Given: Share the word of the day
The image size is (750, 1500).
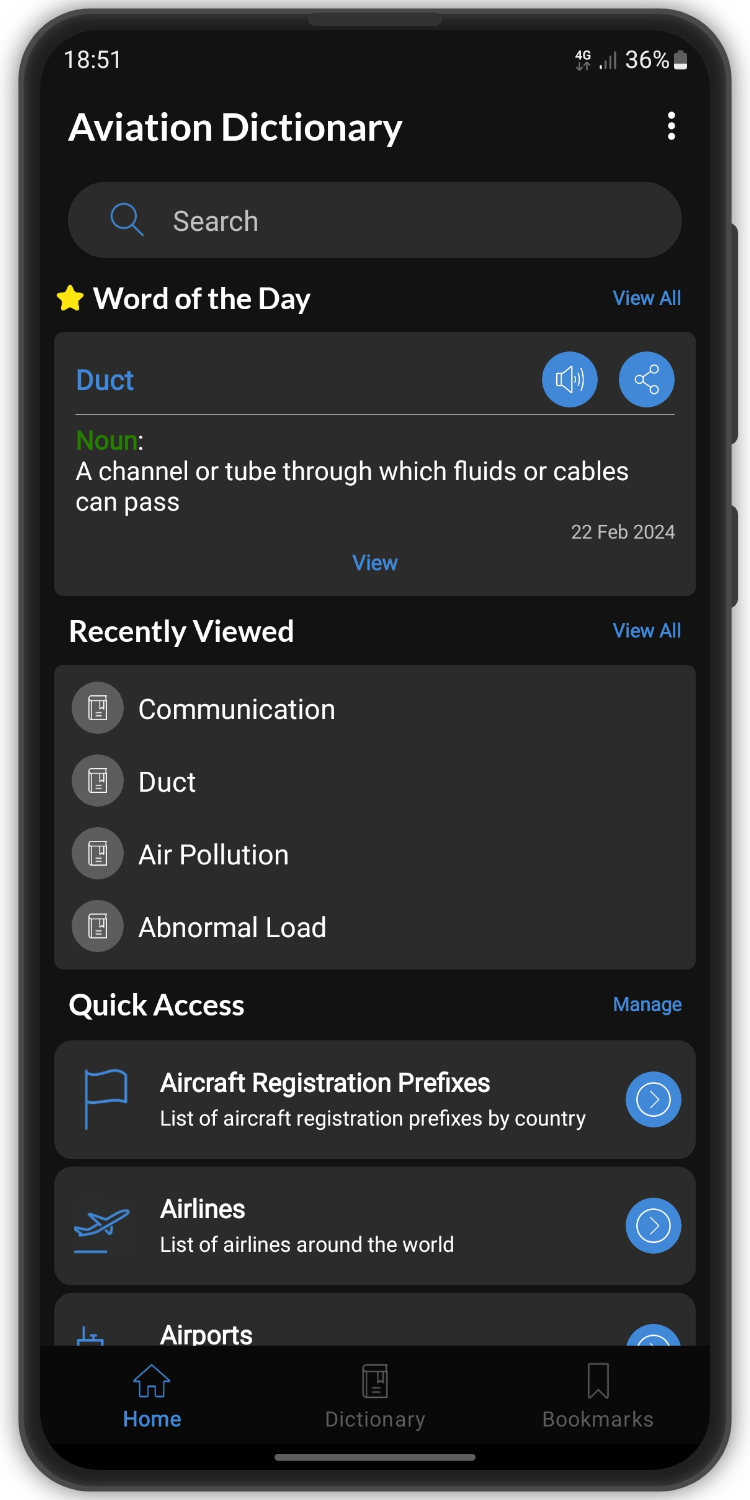Looking at the screenshot, I should click(x=647, y=380).
